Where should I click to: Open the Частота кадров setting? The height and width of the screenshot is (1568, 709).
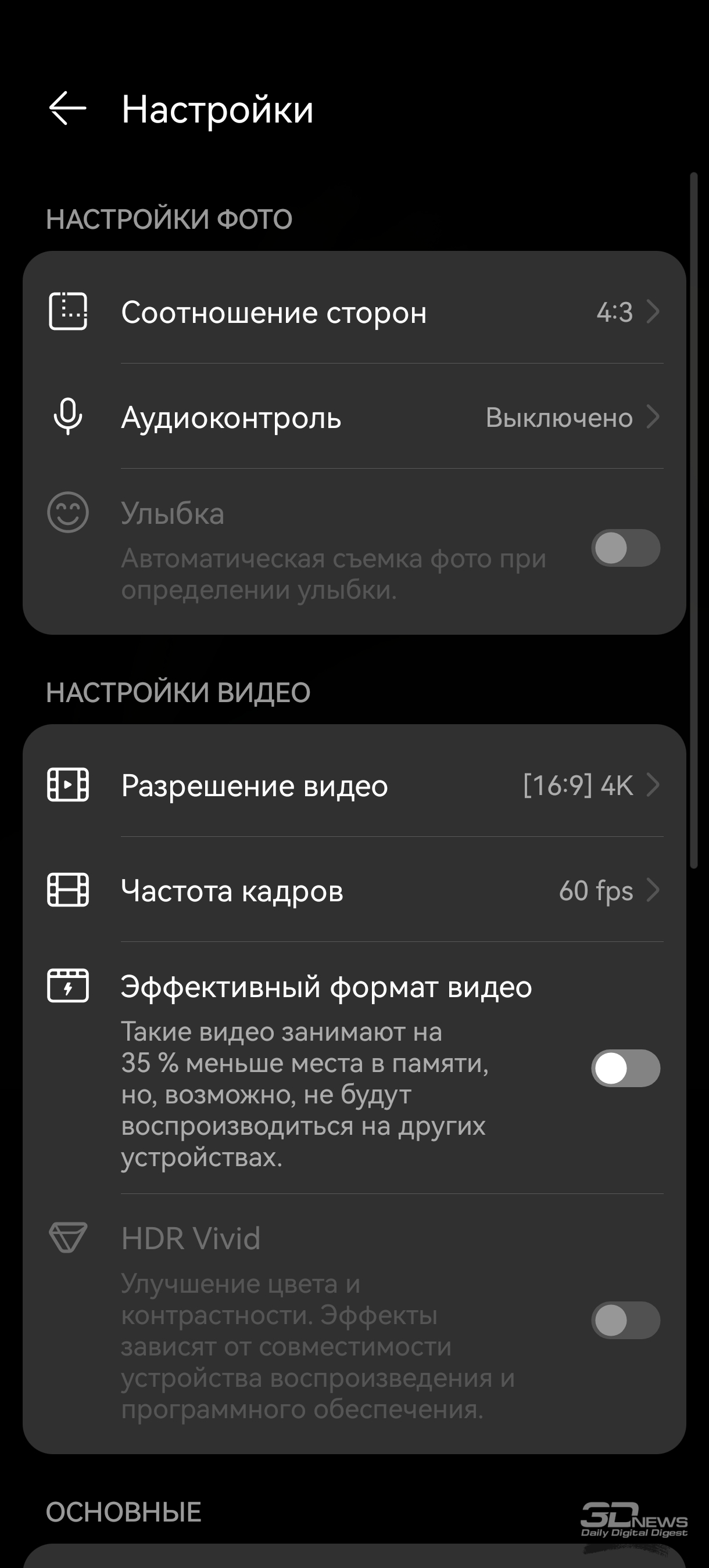click(x=354, y=890)
